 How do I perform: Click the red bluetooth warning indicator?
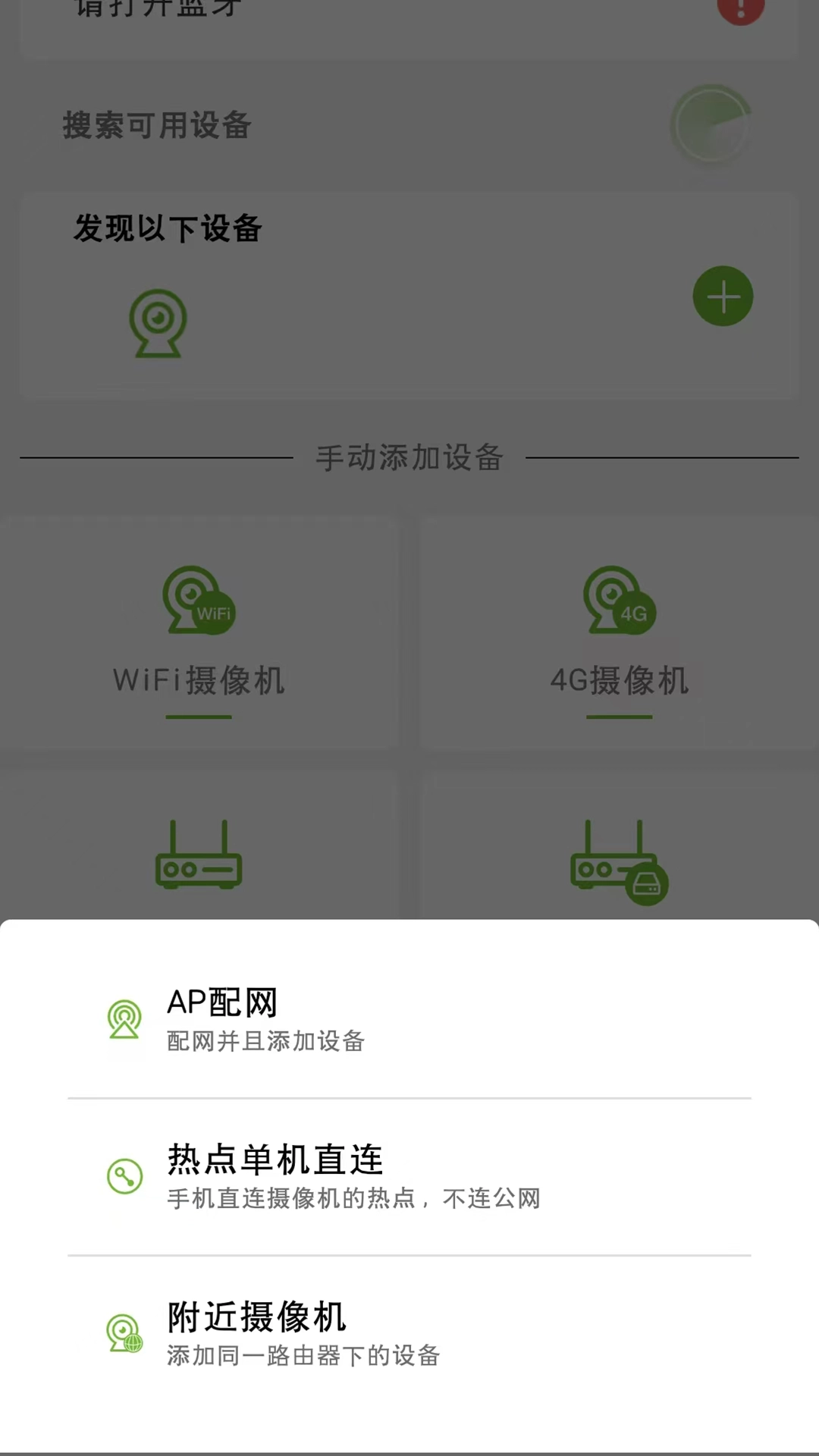(741, 11)
